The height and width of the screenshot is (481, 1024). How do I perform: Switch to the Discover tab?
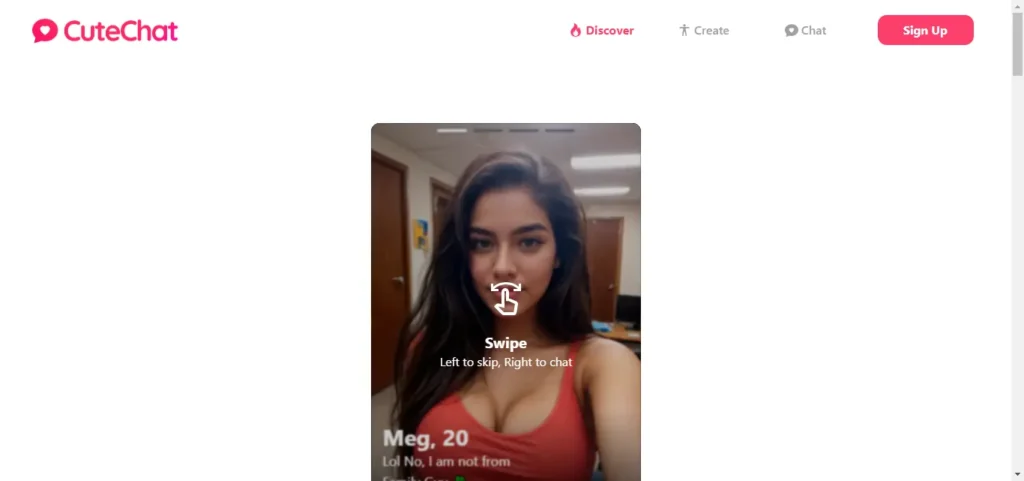[602, 31]
